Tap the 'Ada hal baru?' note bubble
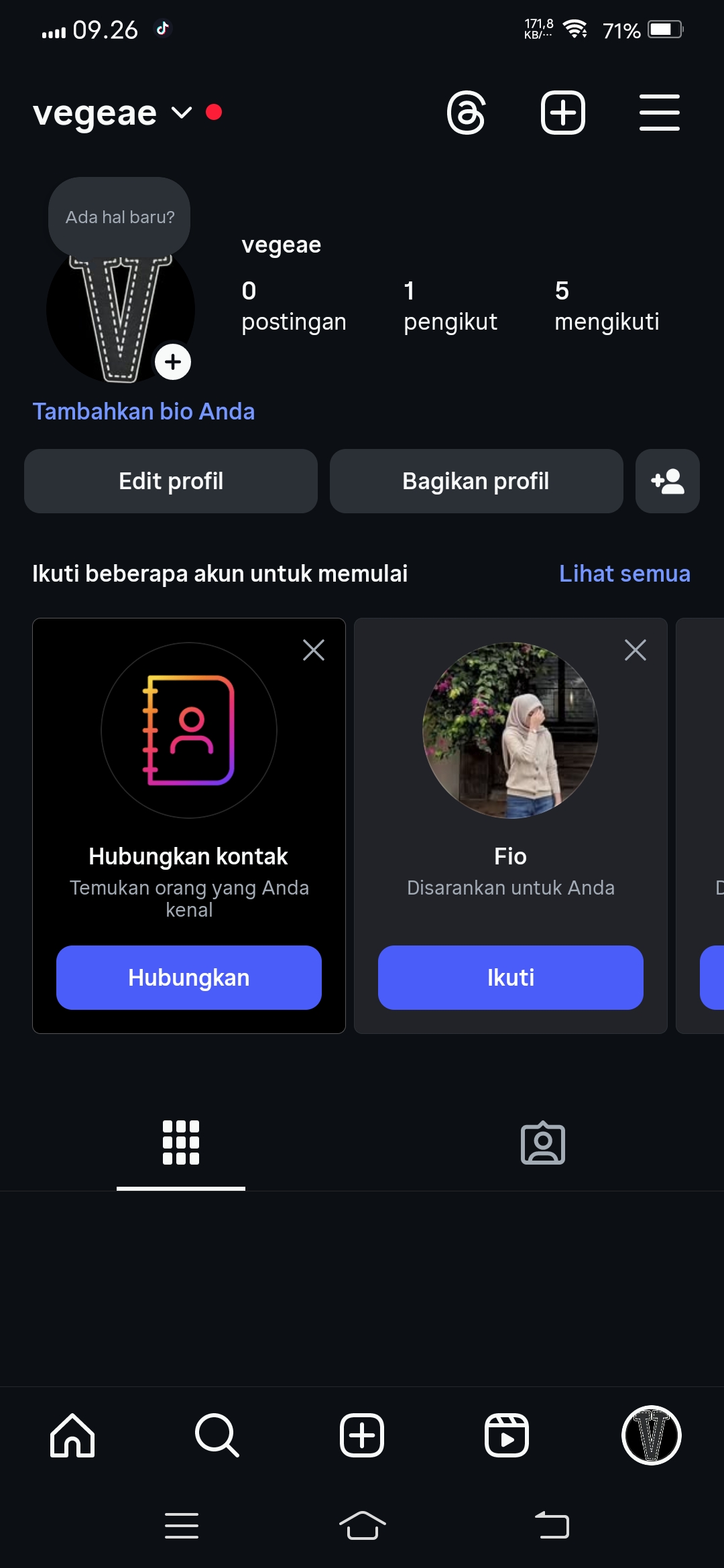The image size is (724, 1568). tap(119, 216)
